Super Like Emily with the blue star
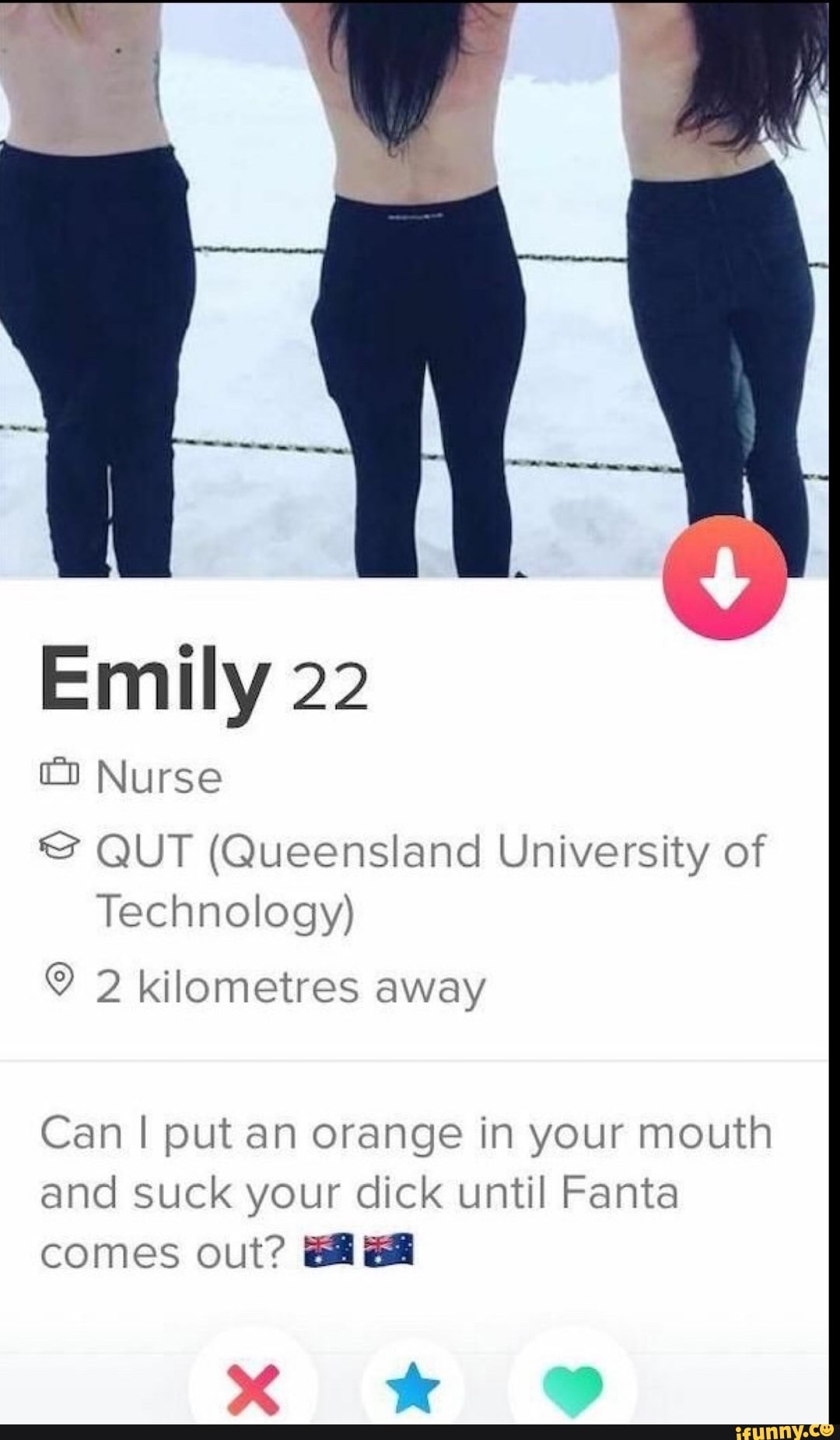Image resolution: width=840 pixels, height=1440 pixels. 413,1387
